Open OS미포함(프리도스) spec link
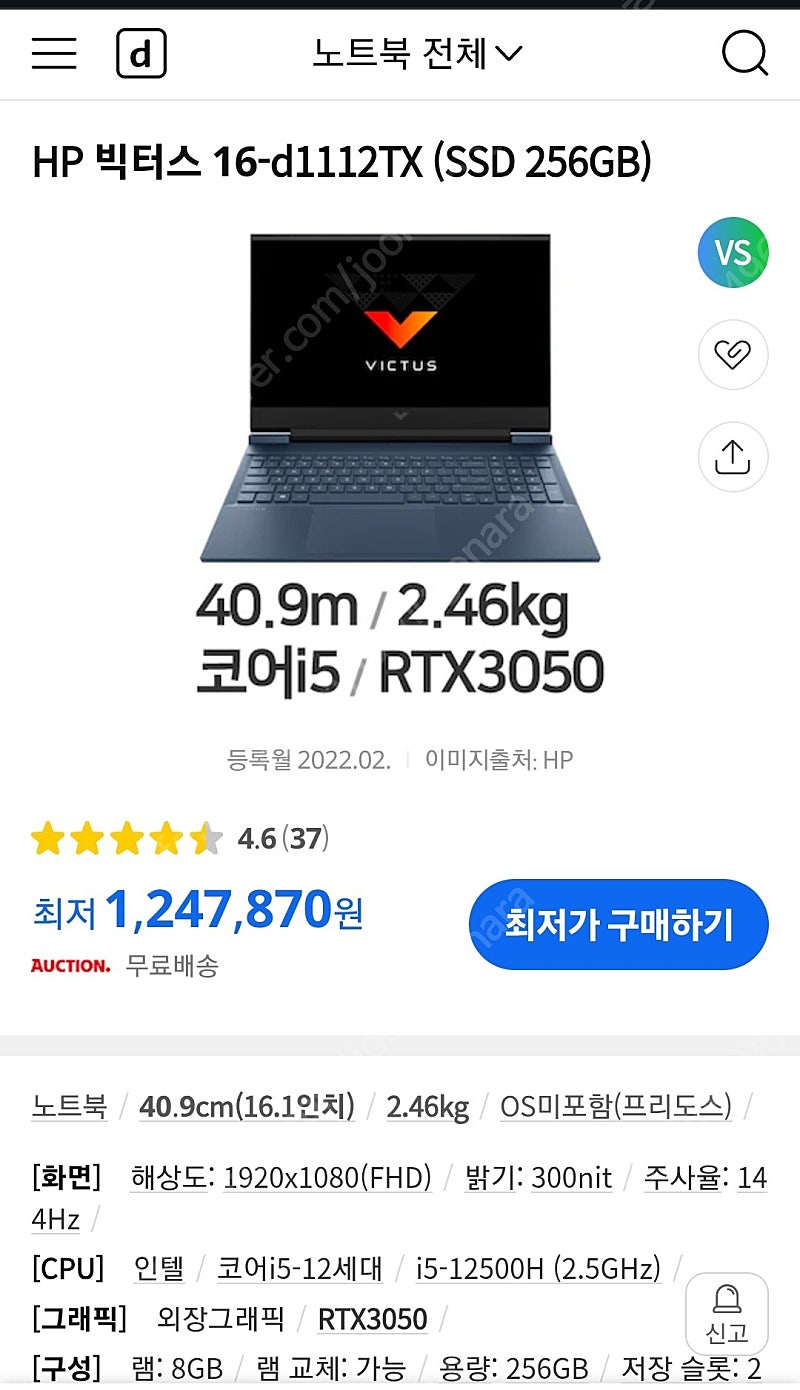 pyautogui.click(x=616, y=1106)
